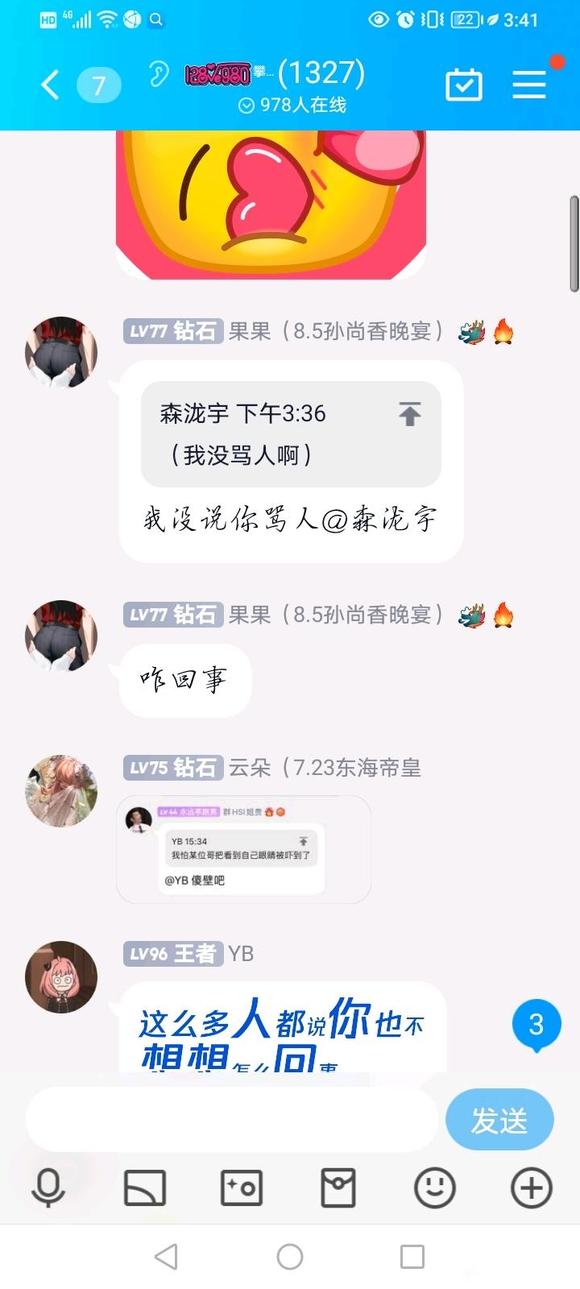580x1289 pixels.
Task: Open the emoji panel
Action: (435, 1188)
